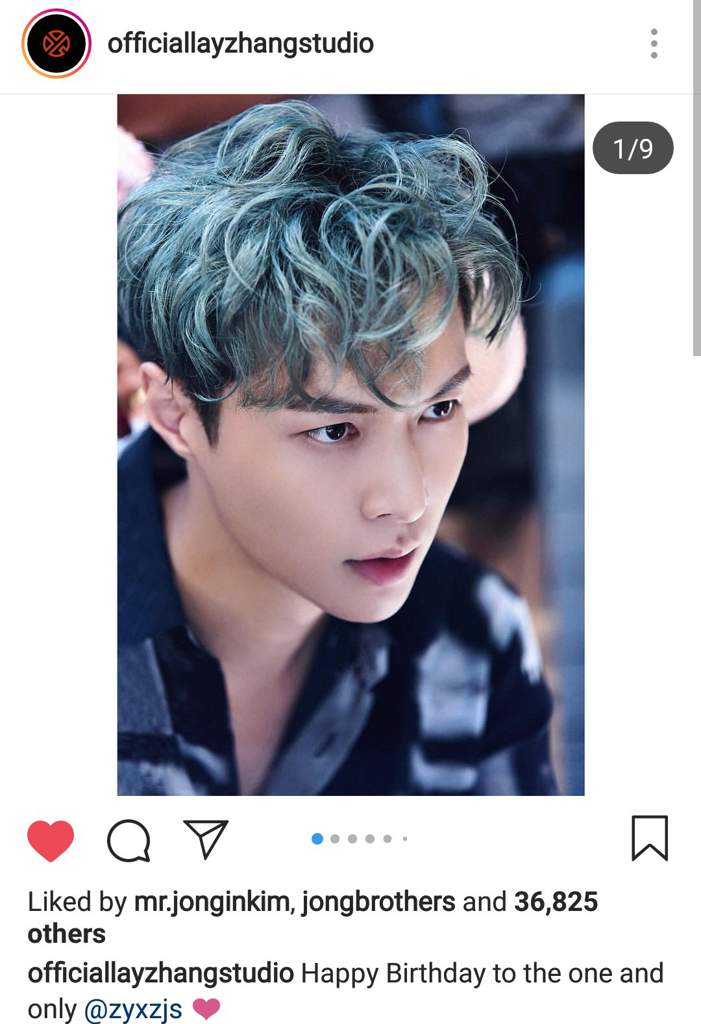Open the post overflow menu

[653, 43]
